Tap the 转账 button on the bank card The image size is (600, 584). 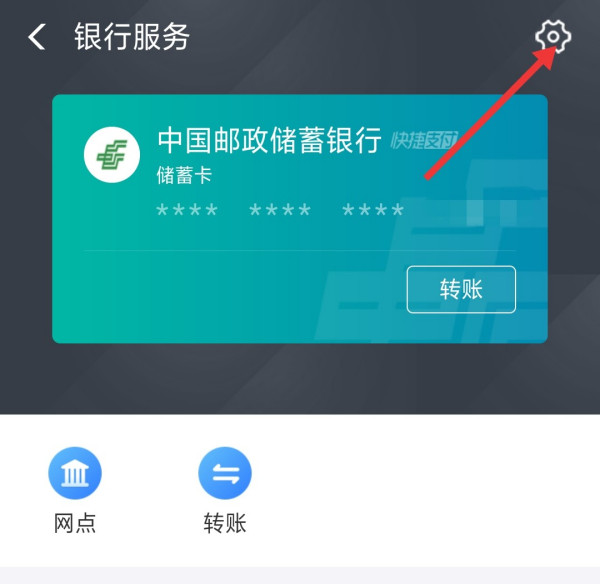click(x=461, y=290)
